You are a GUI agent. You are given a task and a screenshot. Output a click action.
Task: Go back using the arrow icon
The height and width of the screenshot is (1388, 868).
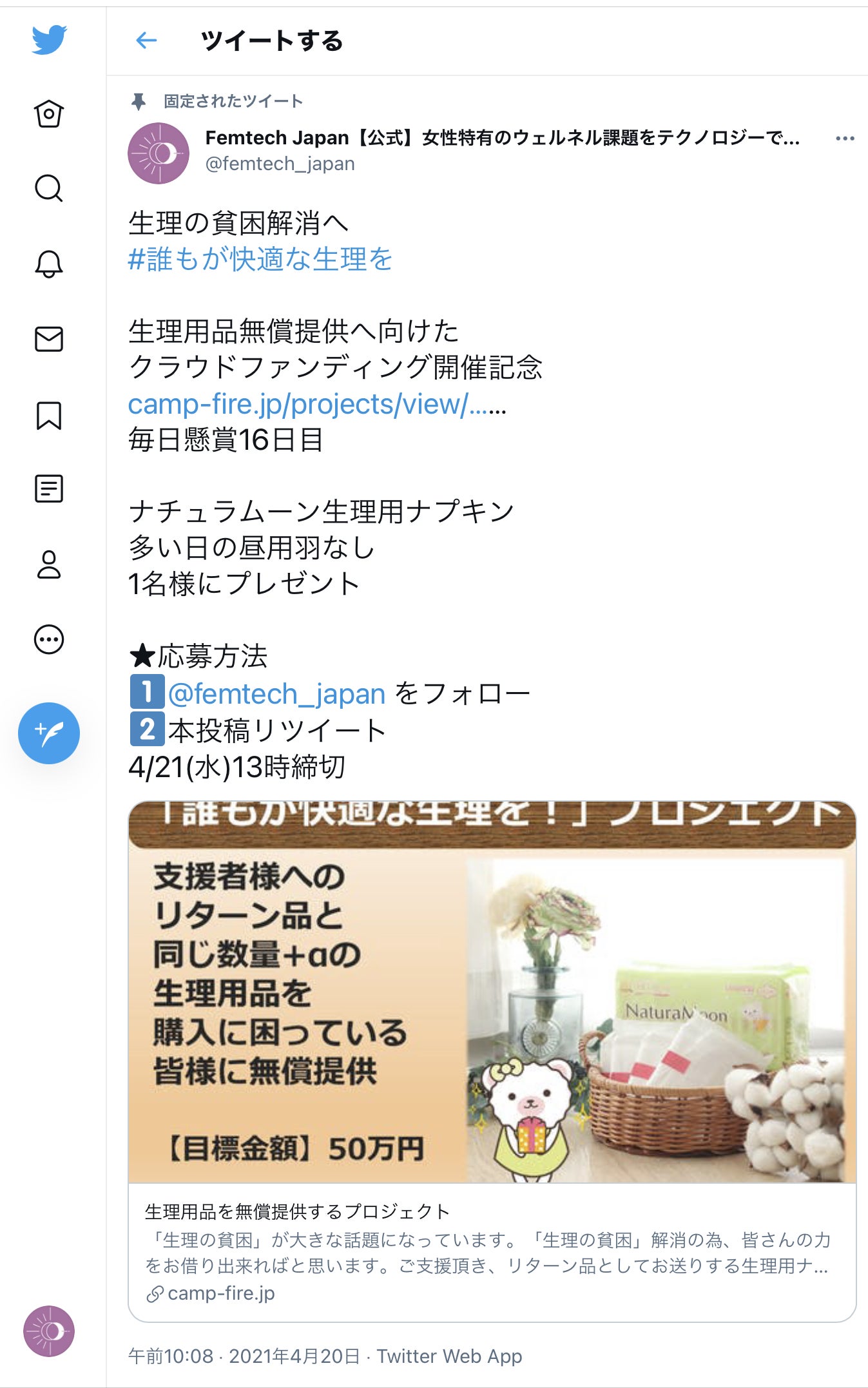coord(147,41)
